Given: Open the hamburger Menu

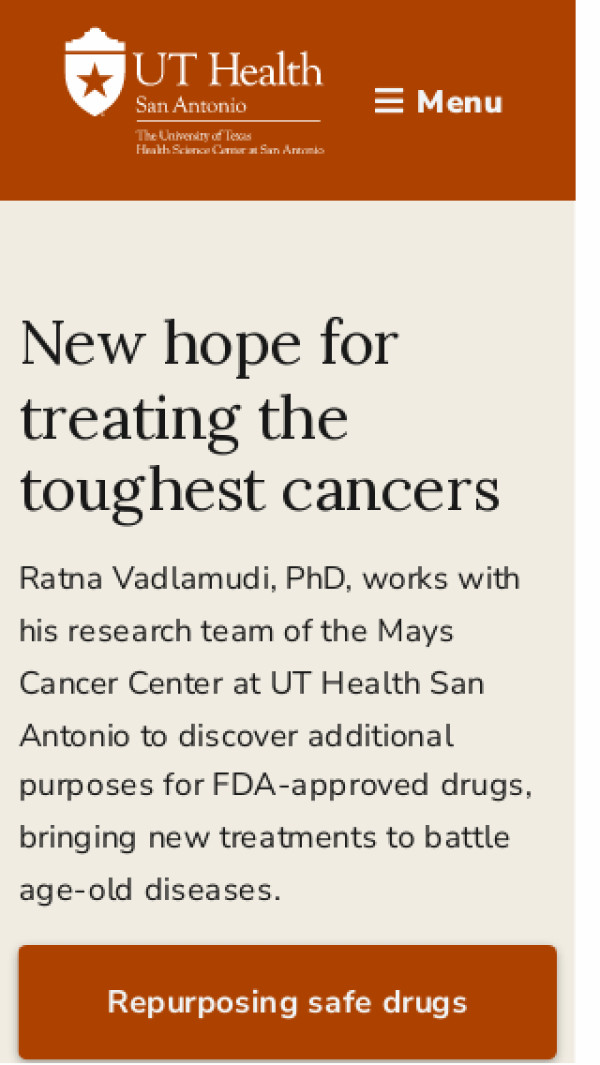Looking at the screenshot, I should click(438, 102).
